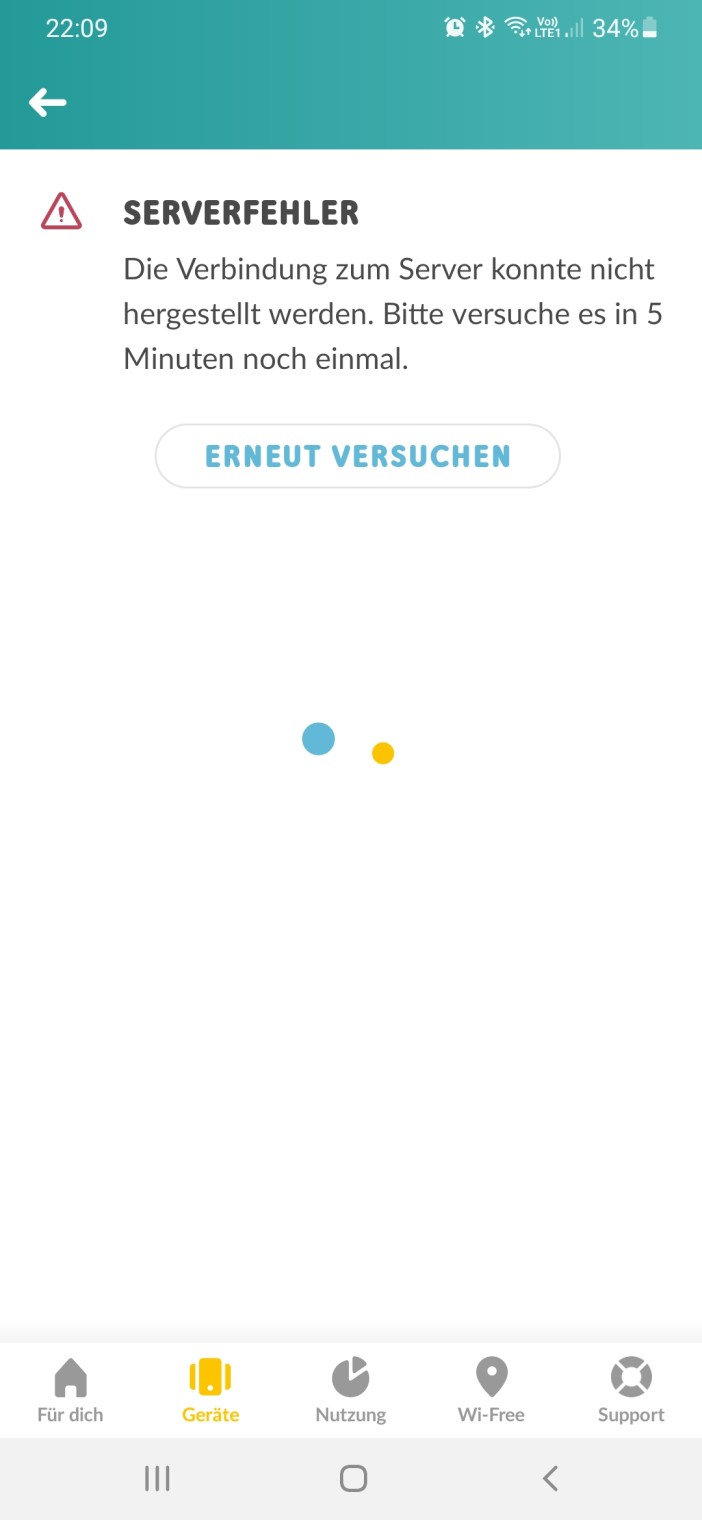
Task: Tap the system home button
Action: [x=353, y=1478]
